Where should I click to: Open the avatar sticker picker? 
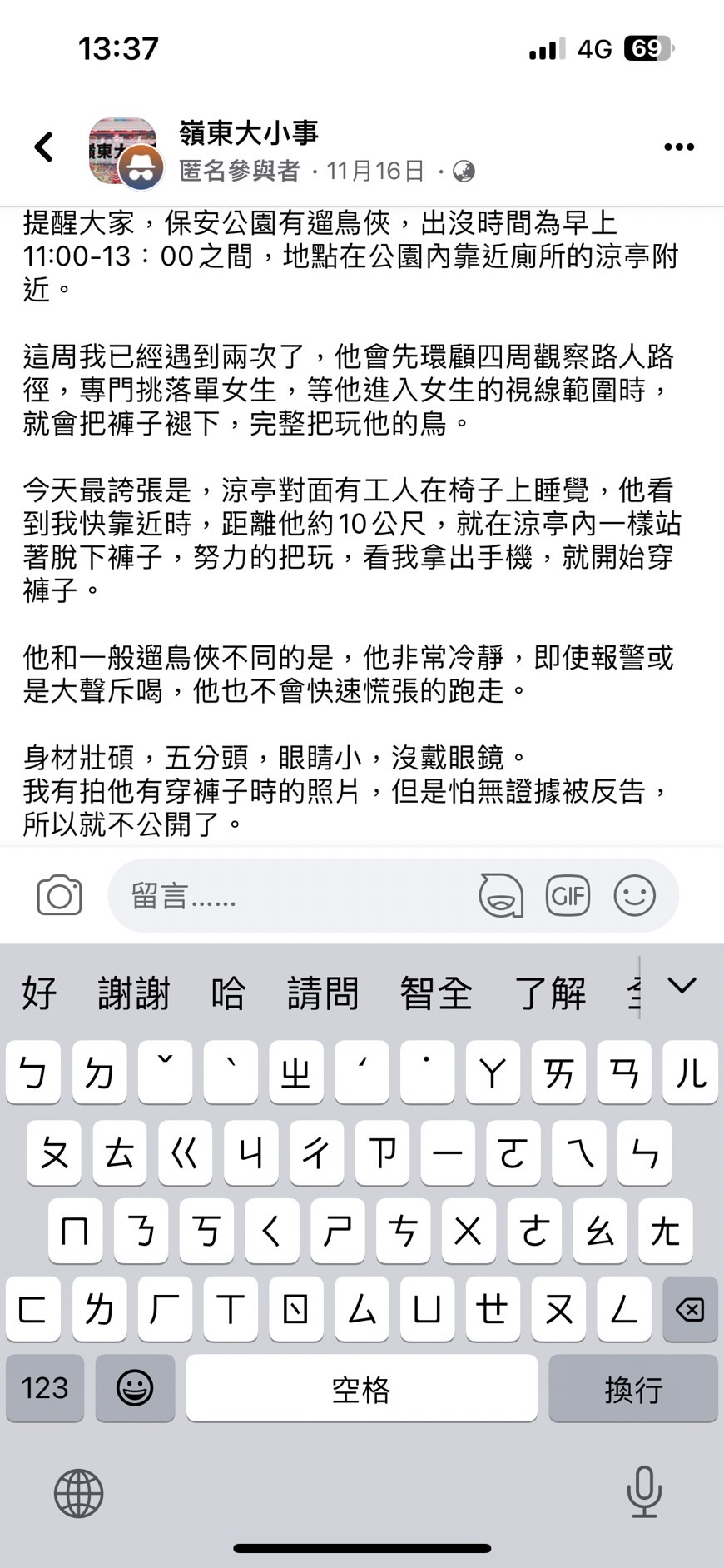click(501, 896)
